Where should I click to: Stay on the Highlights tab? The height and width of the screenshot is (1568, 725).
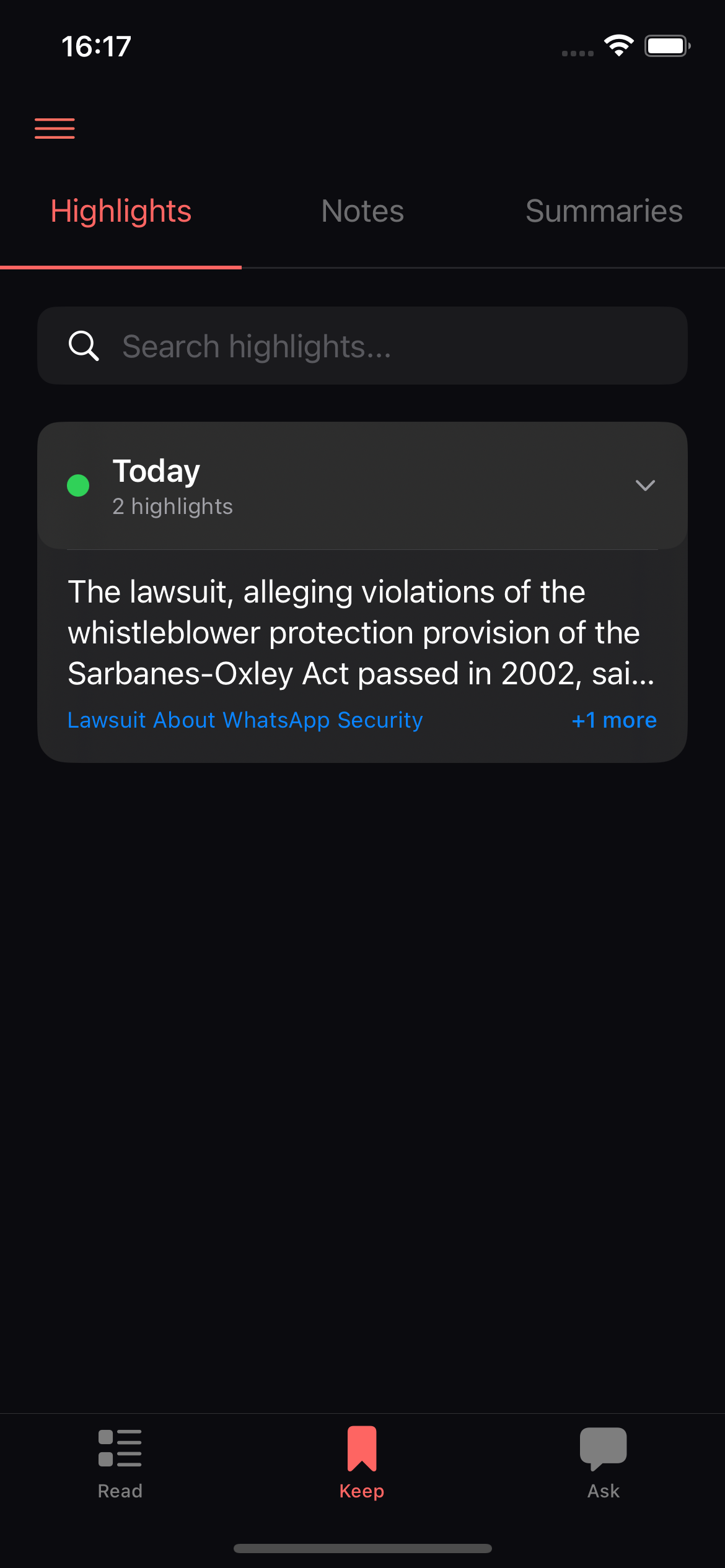[x=121, y=211]
